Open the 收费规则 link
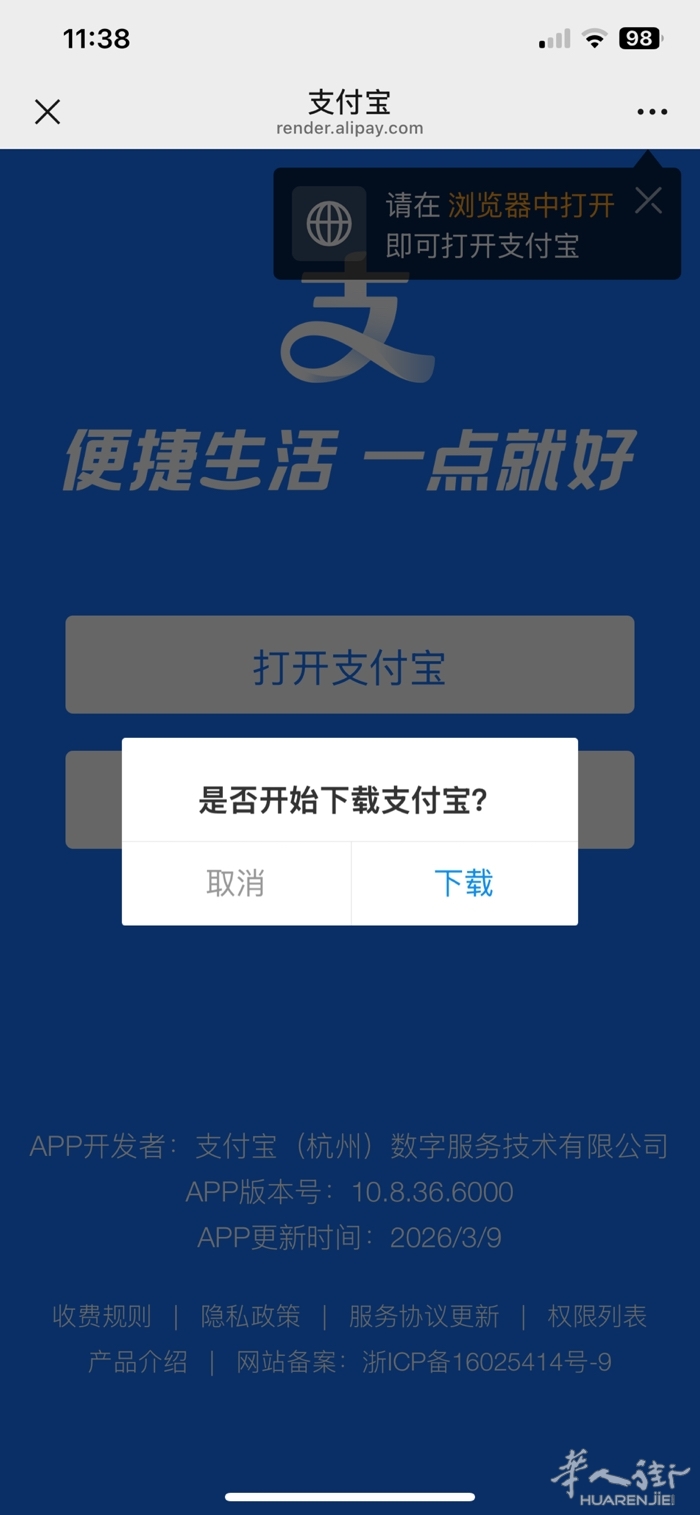The width and height of the screenshot is (700, 1515). [x=102, y=1316]
